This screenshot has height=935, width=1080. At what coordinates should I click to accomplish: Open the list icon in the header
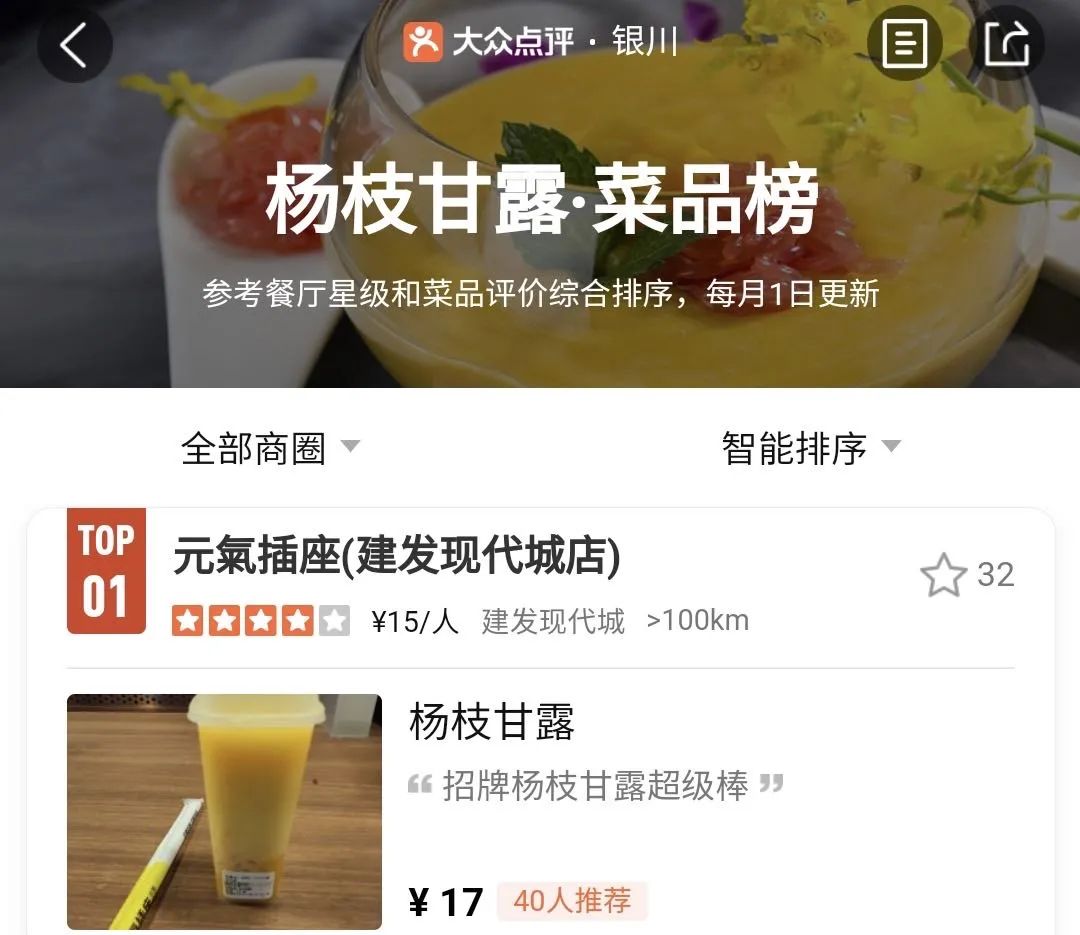click(904, 45)
